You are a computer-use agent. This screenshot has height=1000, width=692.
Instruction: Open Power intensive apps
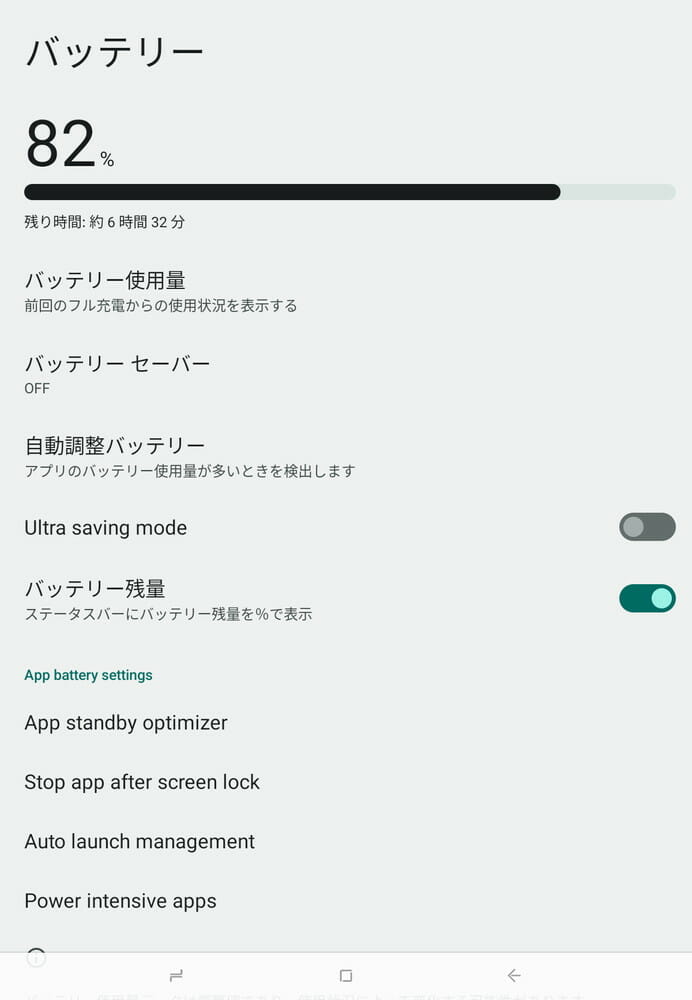[x=120, y=901]
